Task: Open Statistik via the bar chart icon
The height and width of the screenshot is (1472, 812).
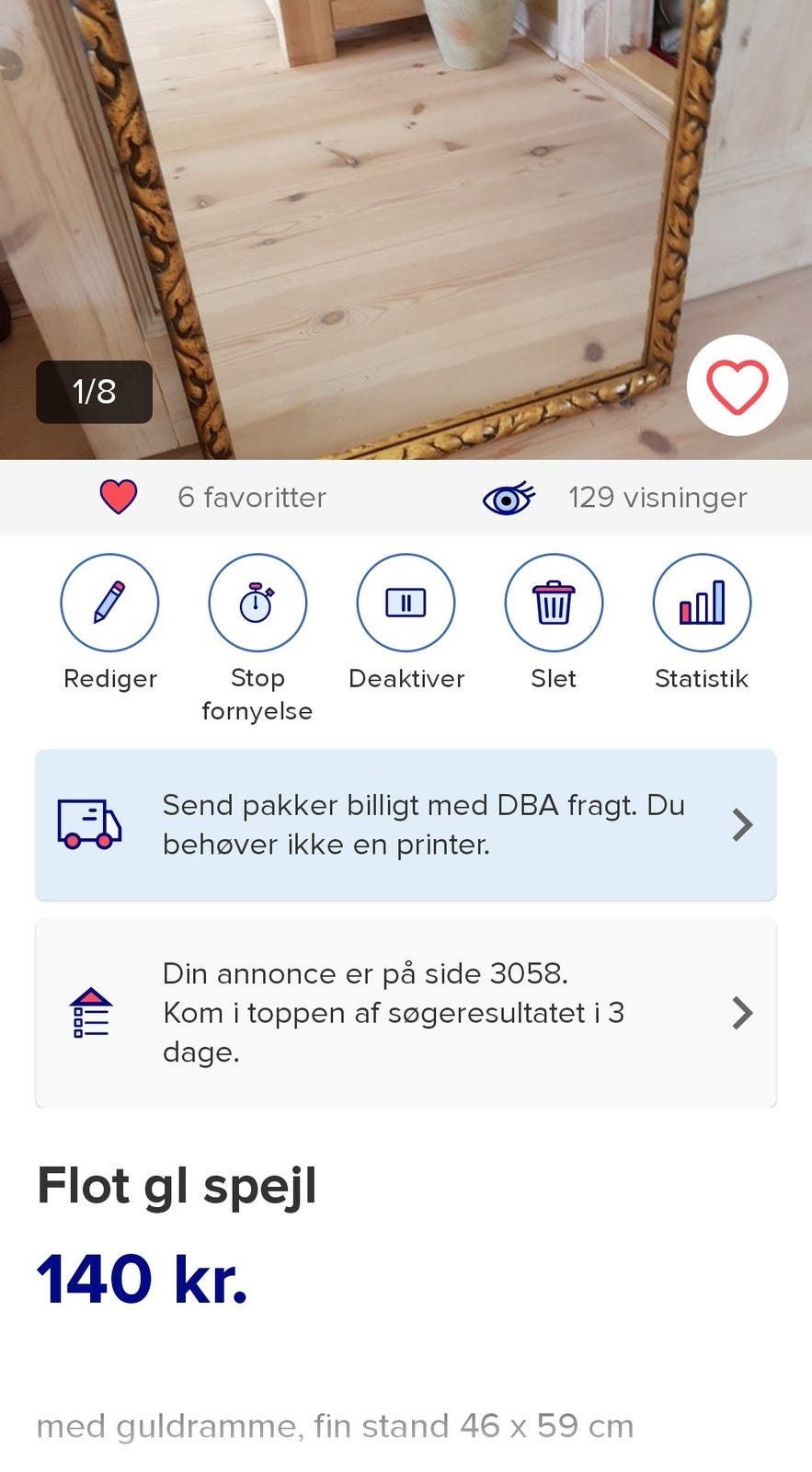Action: point(702,603)
